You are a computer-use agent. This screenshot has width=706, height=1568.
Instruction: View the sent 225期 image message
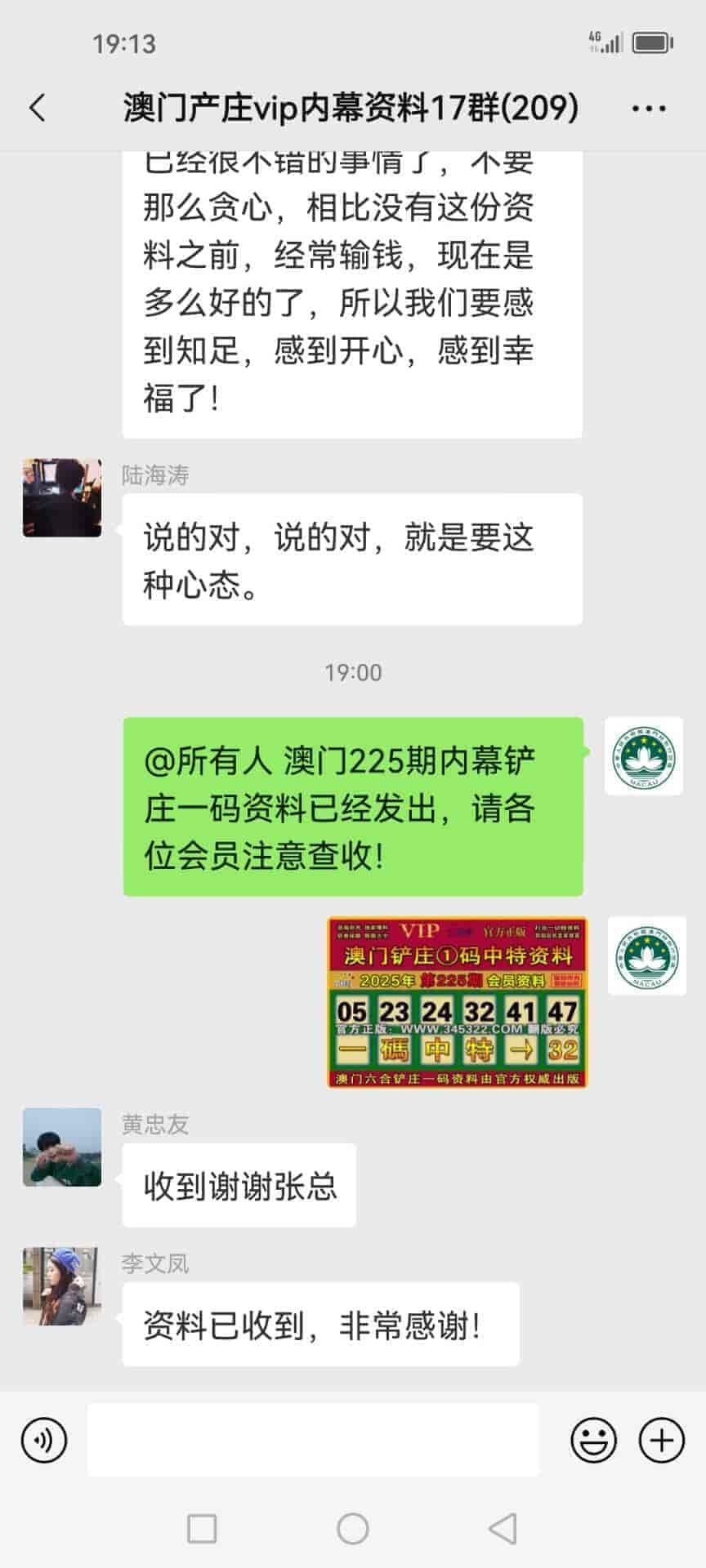[x=458, y=1002]
